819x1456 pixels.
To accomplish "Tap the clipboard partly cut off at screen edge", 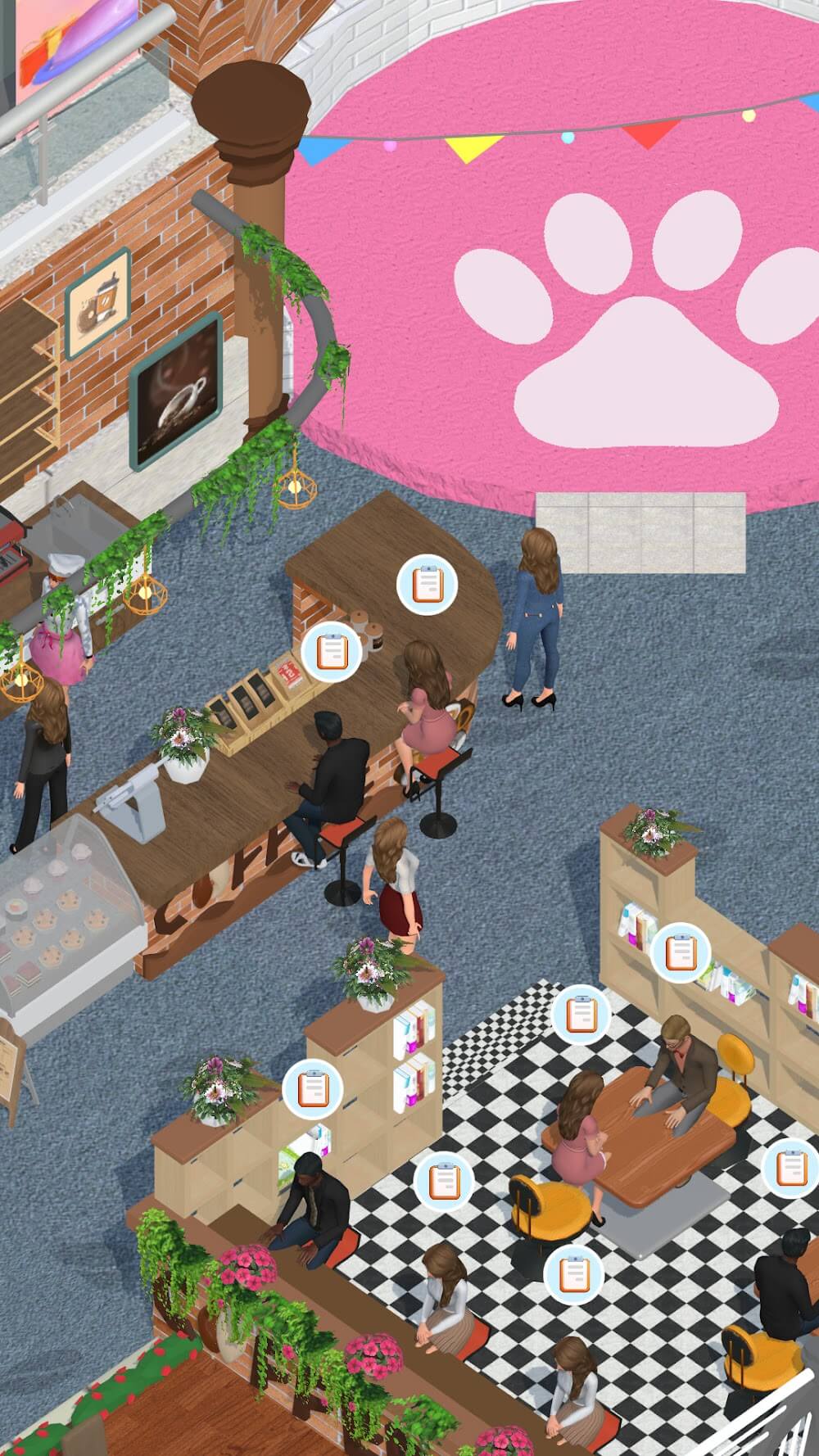I will click(792, 1168).
